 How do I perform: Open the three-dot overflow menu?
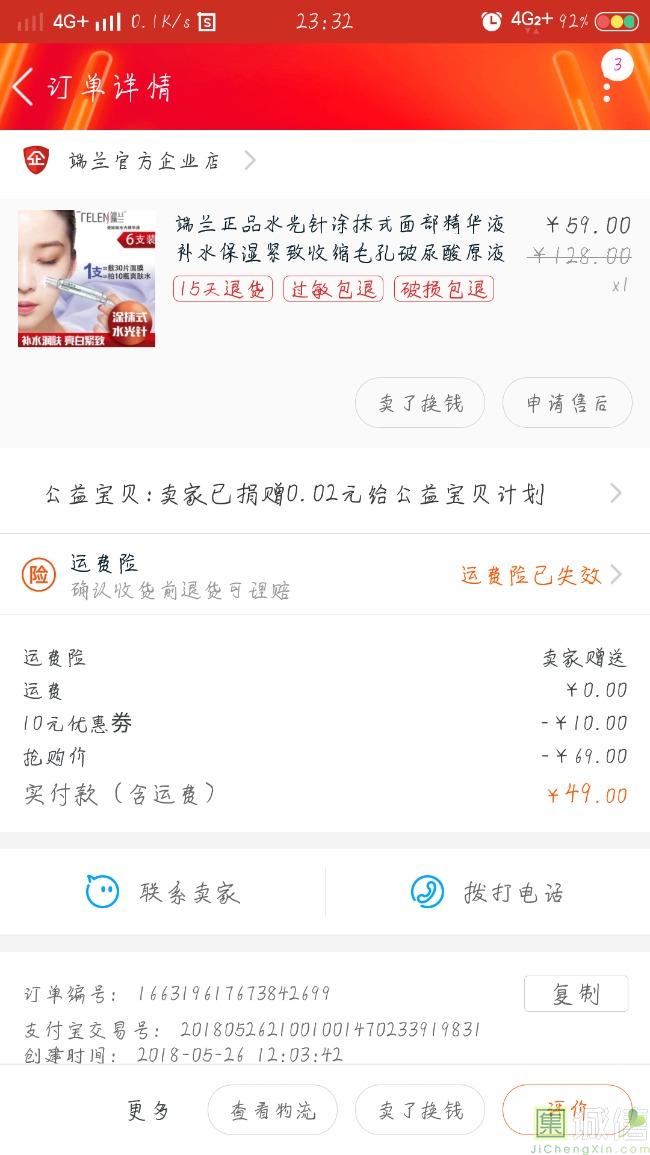607,90
